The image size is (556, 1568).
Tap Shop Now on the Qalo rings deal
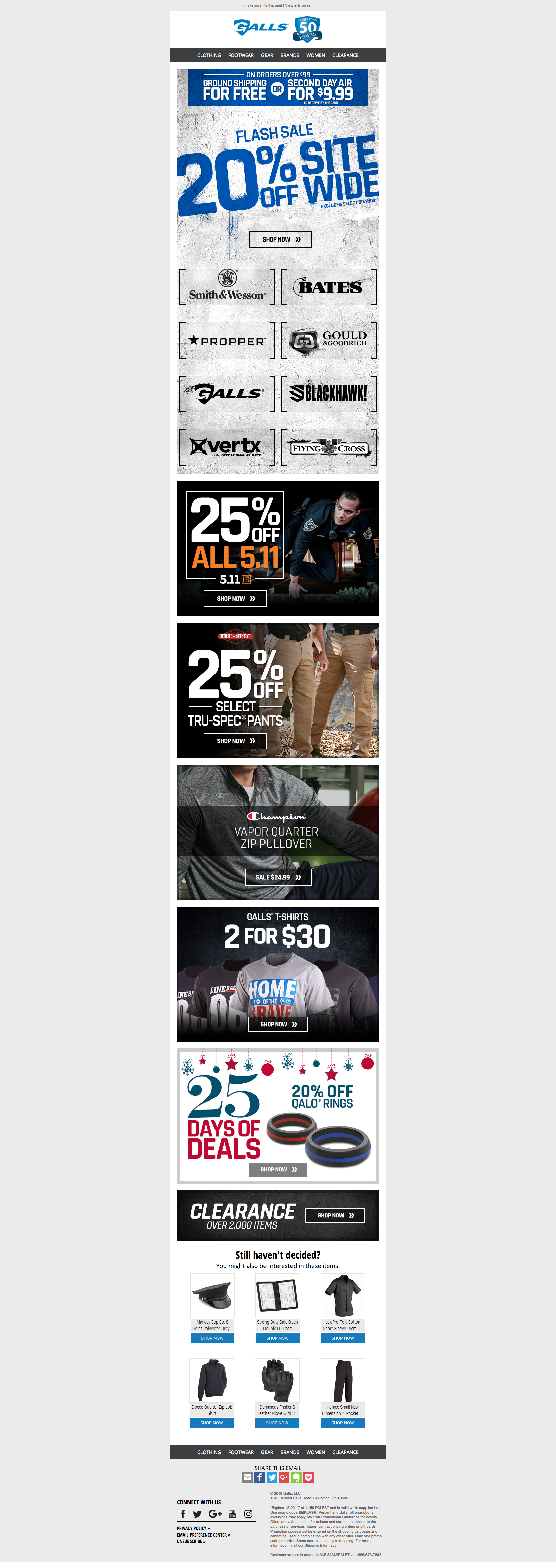[x=278, y=1170]
